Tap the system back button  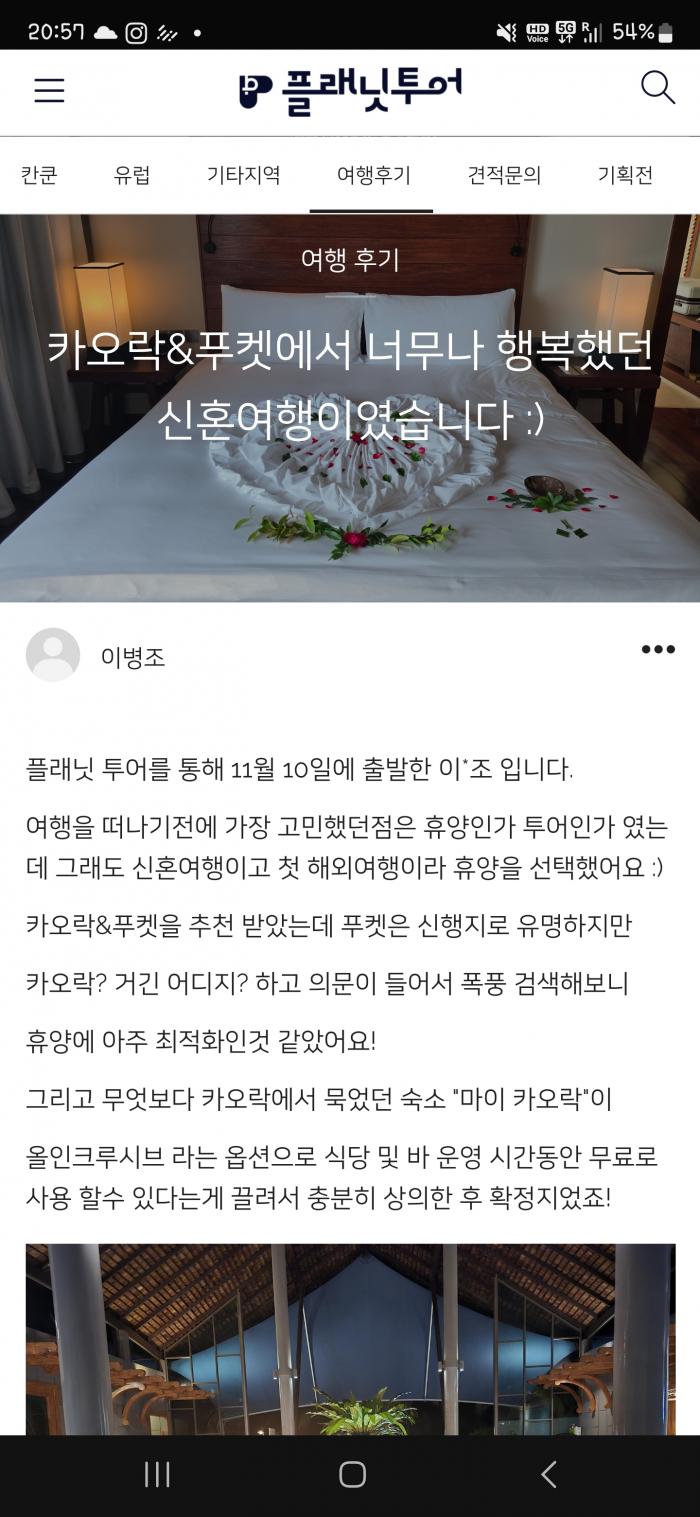(x=548, y=1474)
